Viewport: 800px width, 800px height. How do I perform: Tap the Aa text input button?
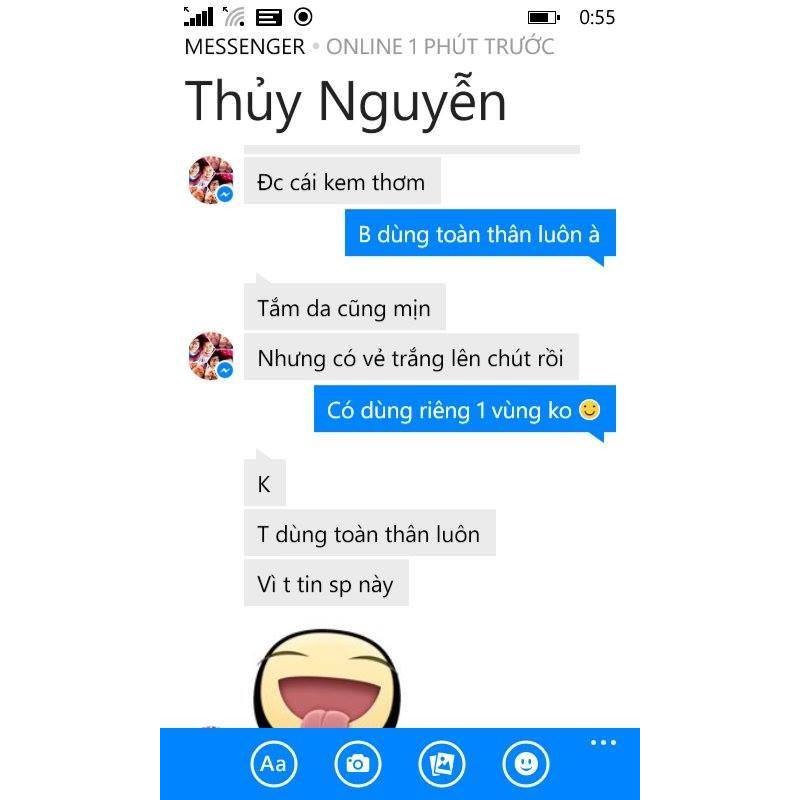click(x=273, y=765)
